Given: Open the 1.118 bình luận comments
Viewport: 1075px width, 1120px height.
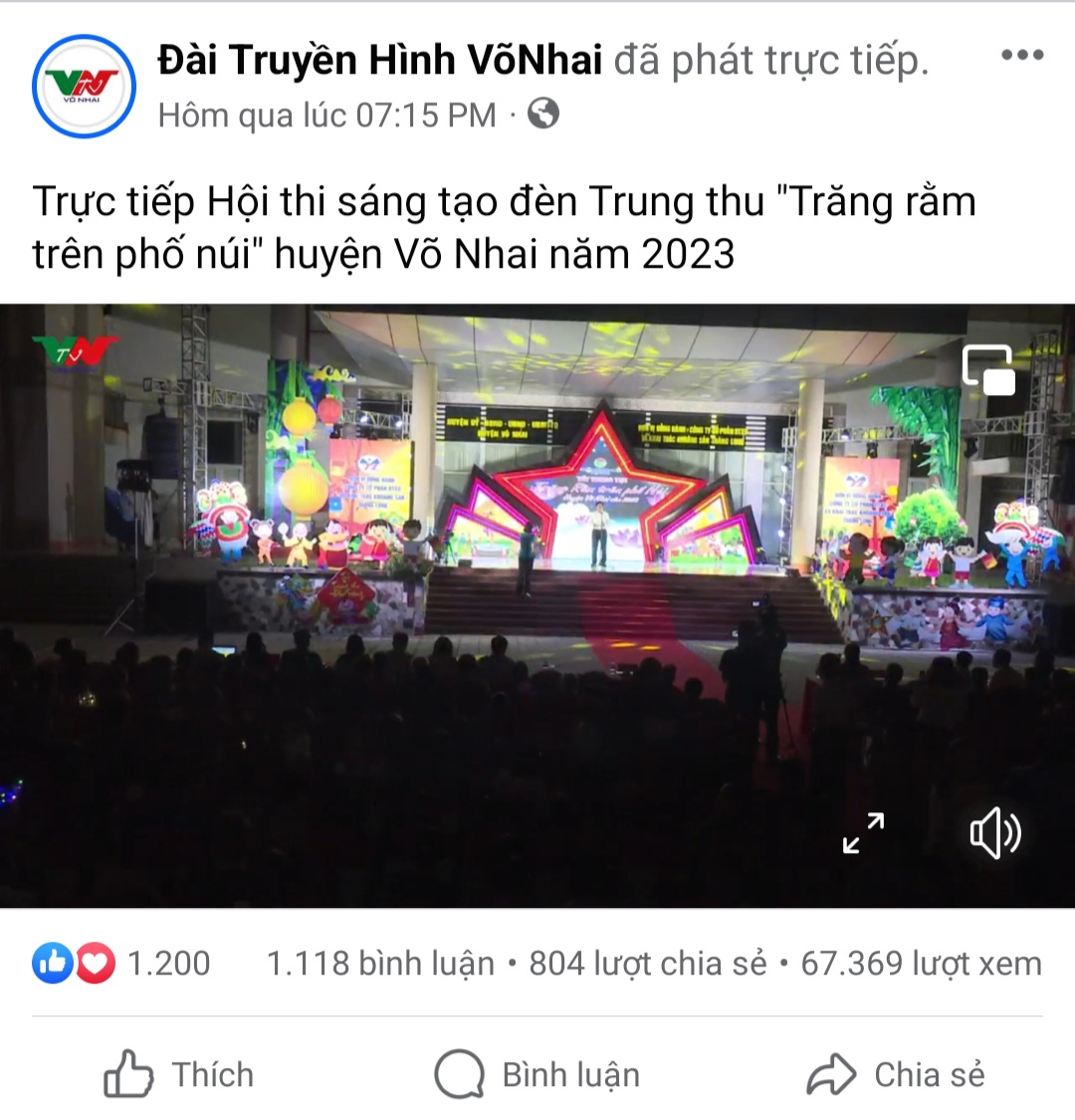Looking at the screenshot, I should (x=380, y=963).
